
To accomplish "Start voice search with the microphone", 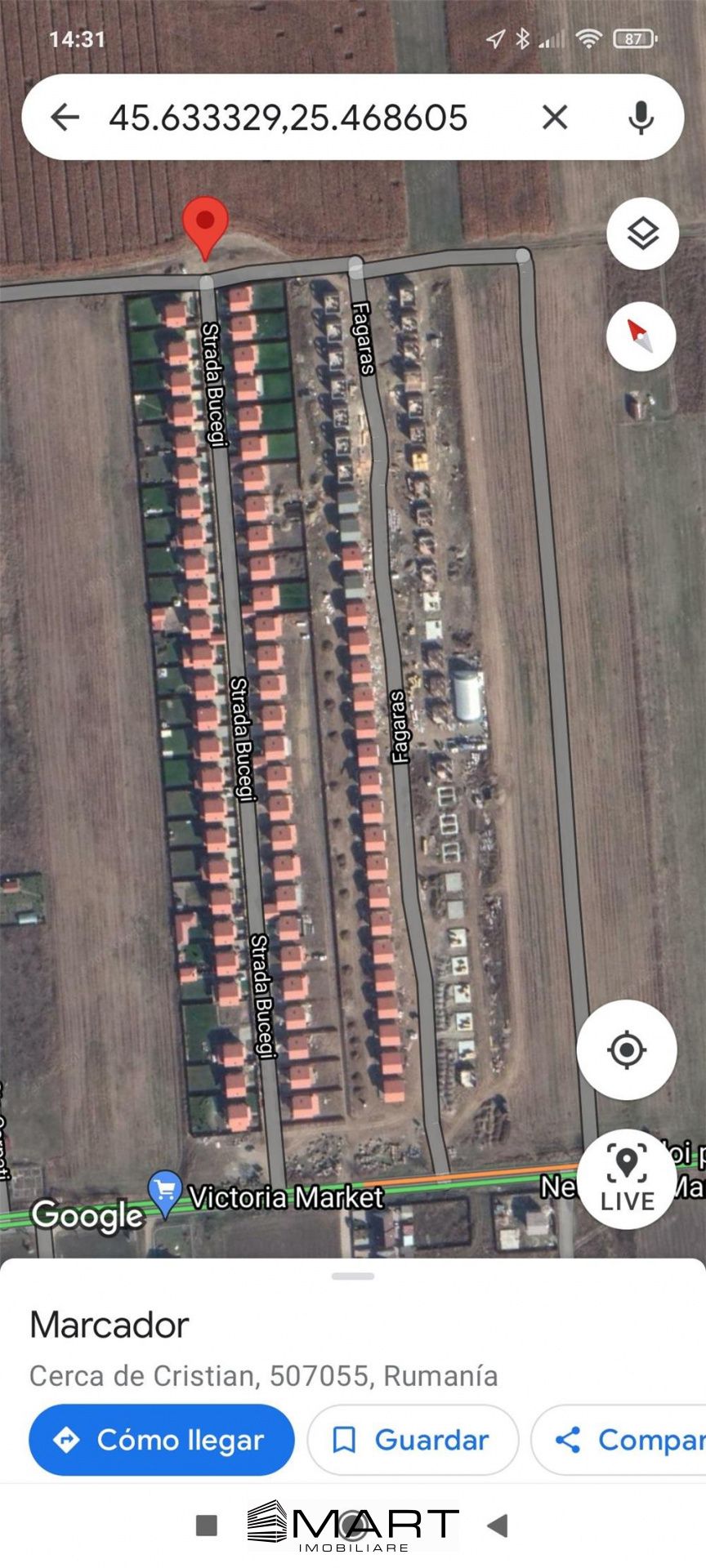I will [x=641, y=118].
